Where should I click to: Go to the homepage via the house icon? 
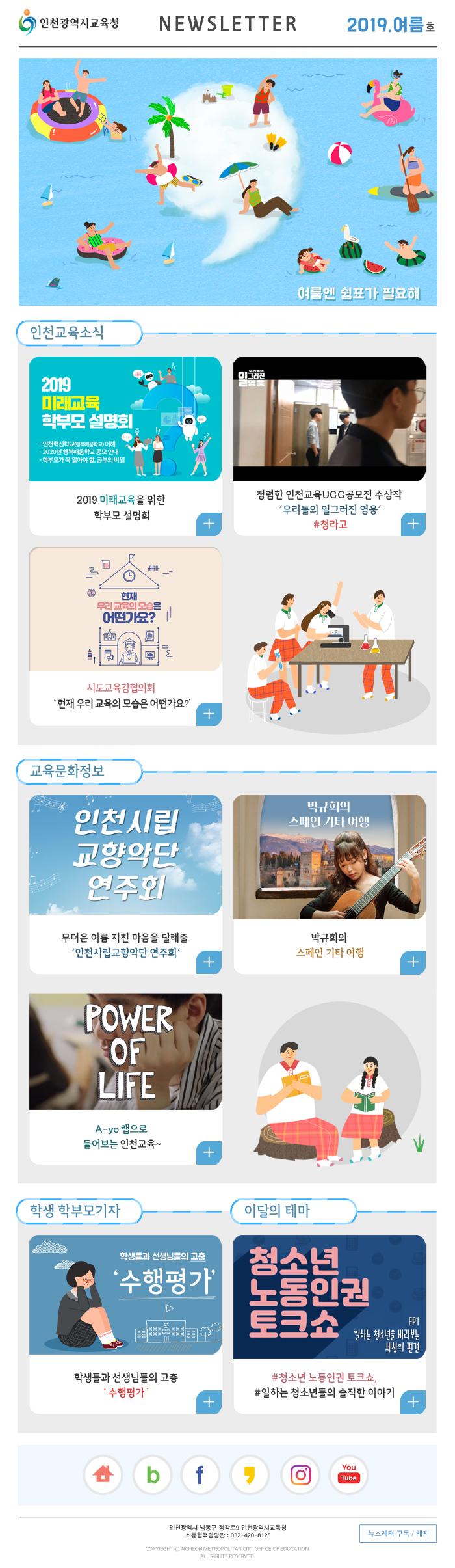[103, 1474]
